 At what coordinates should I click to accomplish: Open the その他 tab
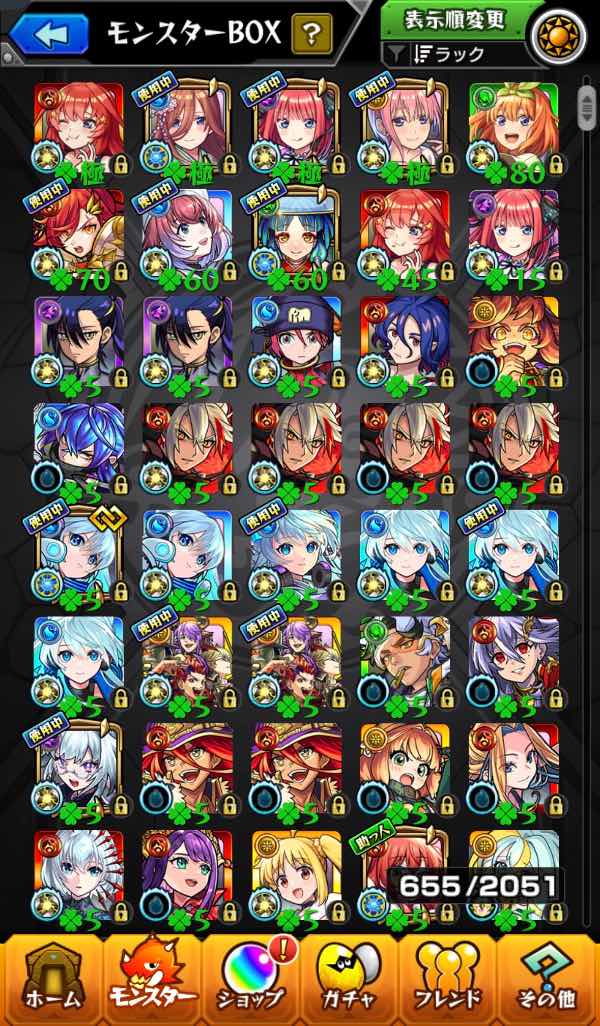pyautogui.click(x=546, y=980)
